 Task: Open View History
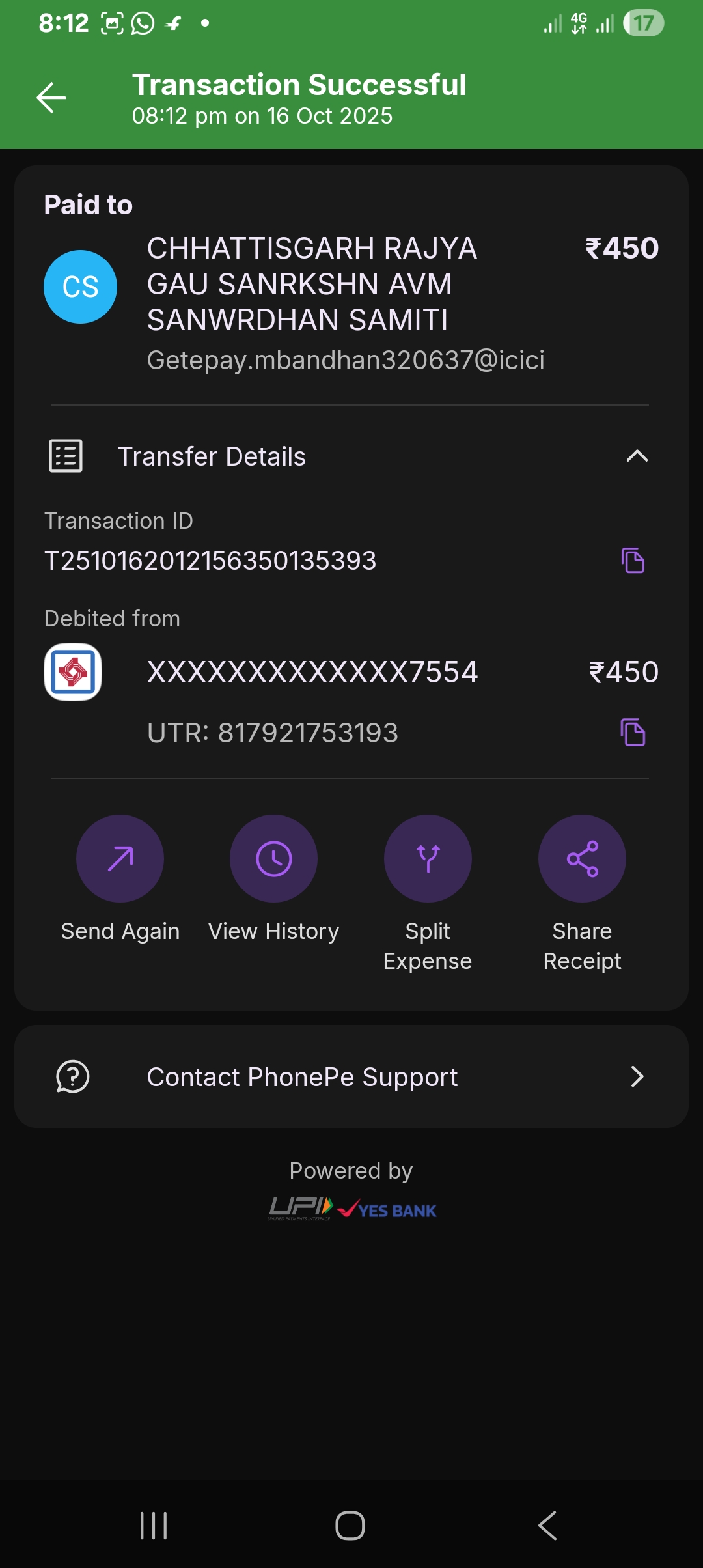tap(273, 859)
